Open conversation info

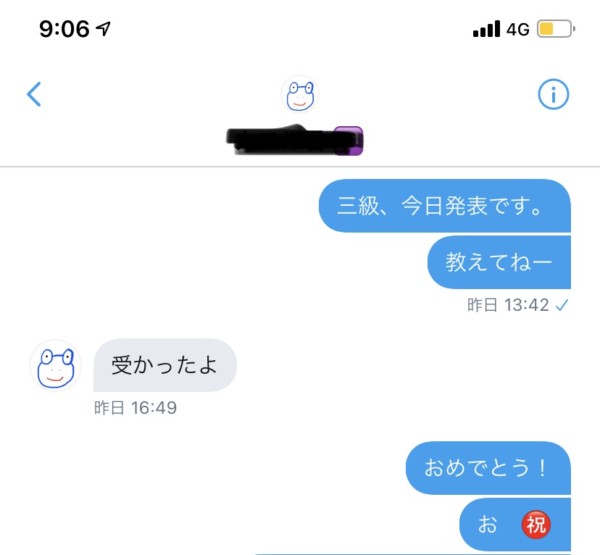tap(553, 94)
